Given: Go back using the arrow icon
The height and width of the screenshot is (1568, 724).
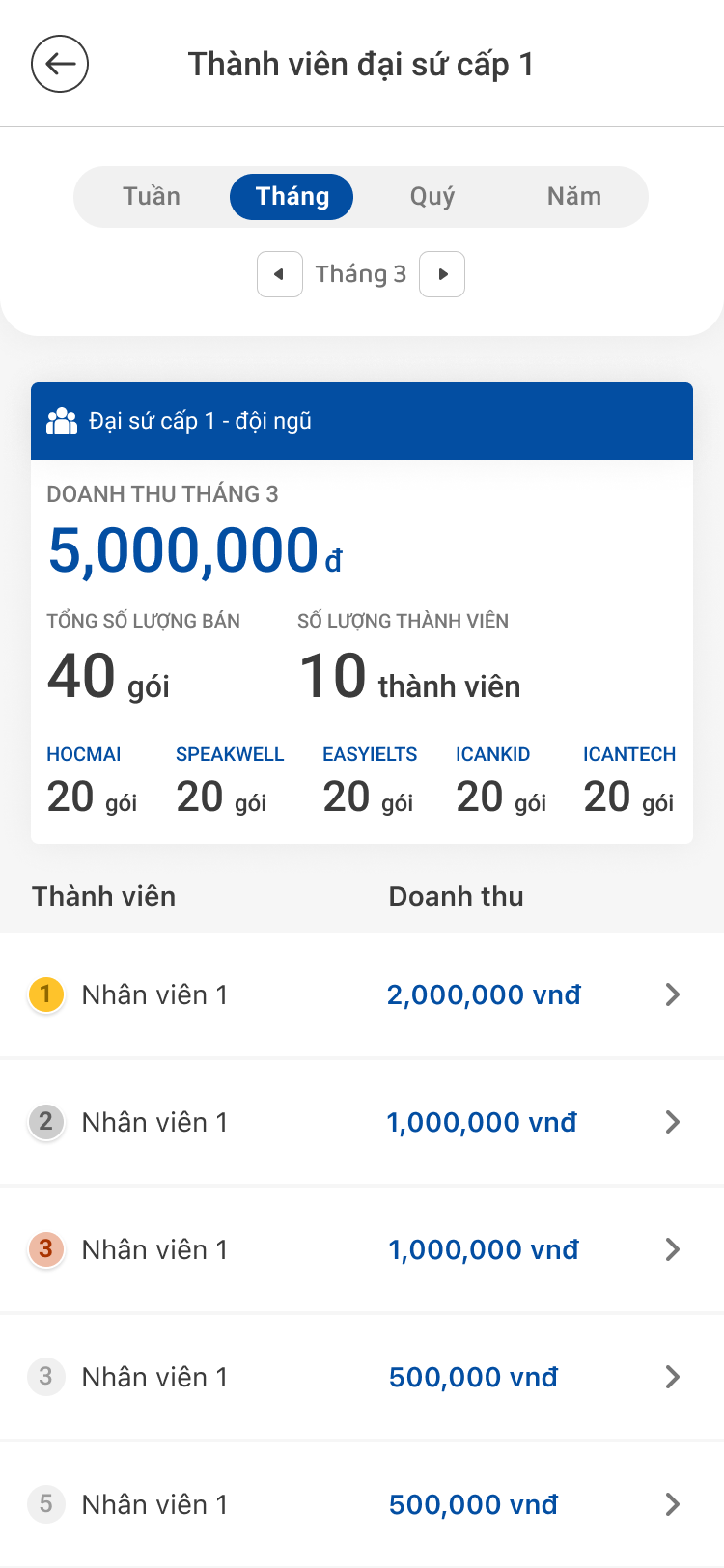Looking at the screenshot, I should click(x=60, y=65).
